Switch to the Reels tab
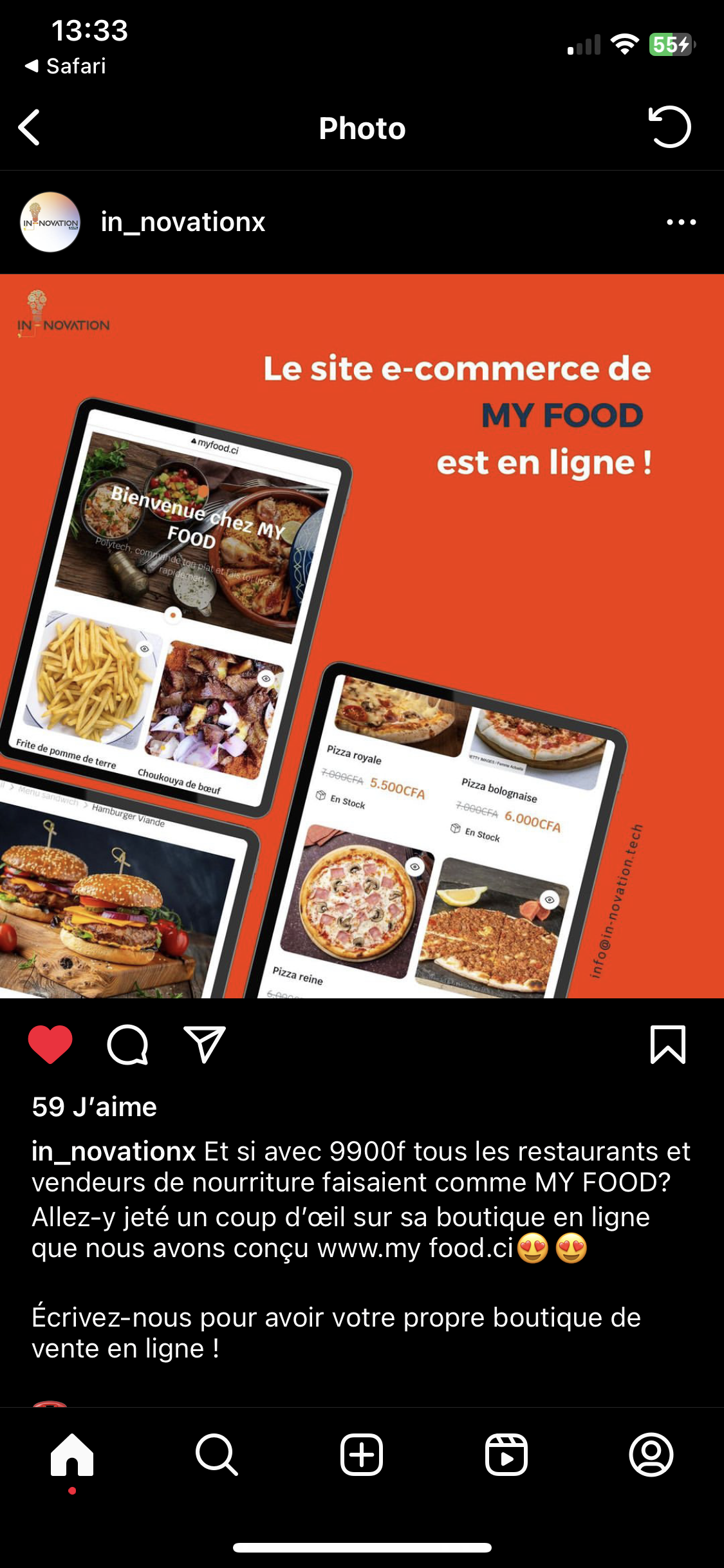724x1568 pixels. click(506, 1455)
